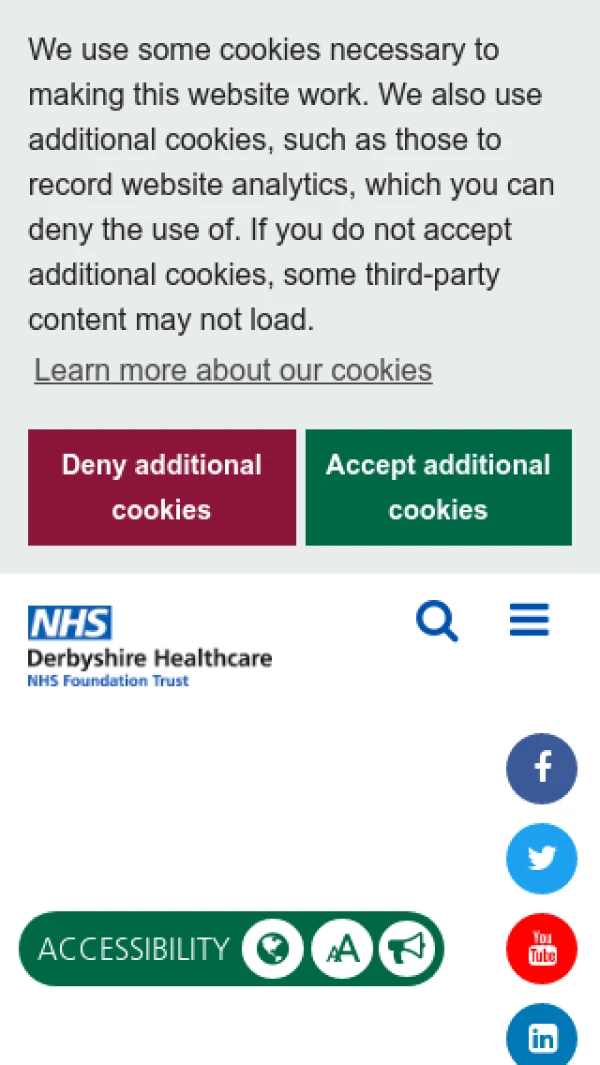Open the hamburger navigation menu
Screen dimensions: 600x1065
(529, 620)
